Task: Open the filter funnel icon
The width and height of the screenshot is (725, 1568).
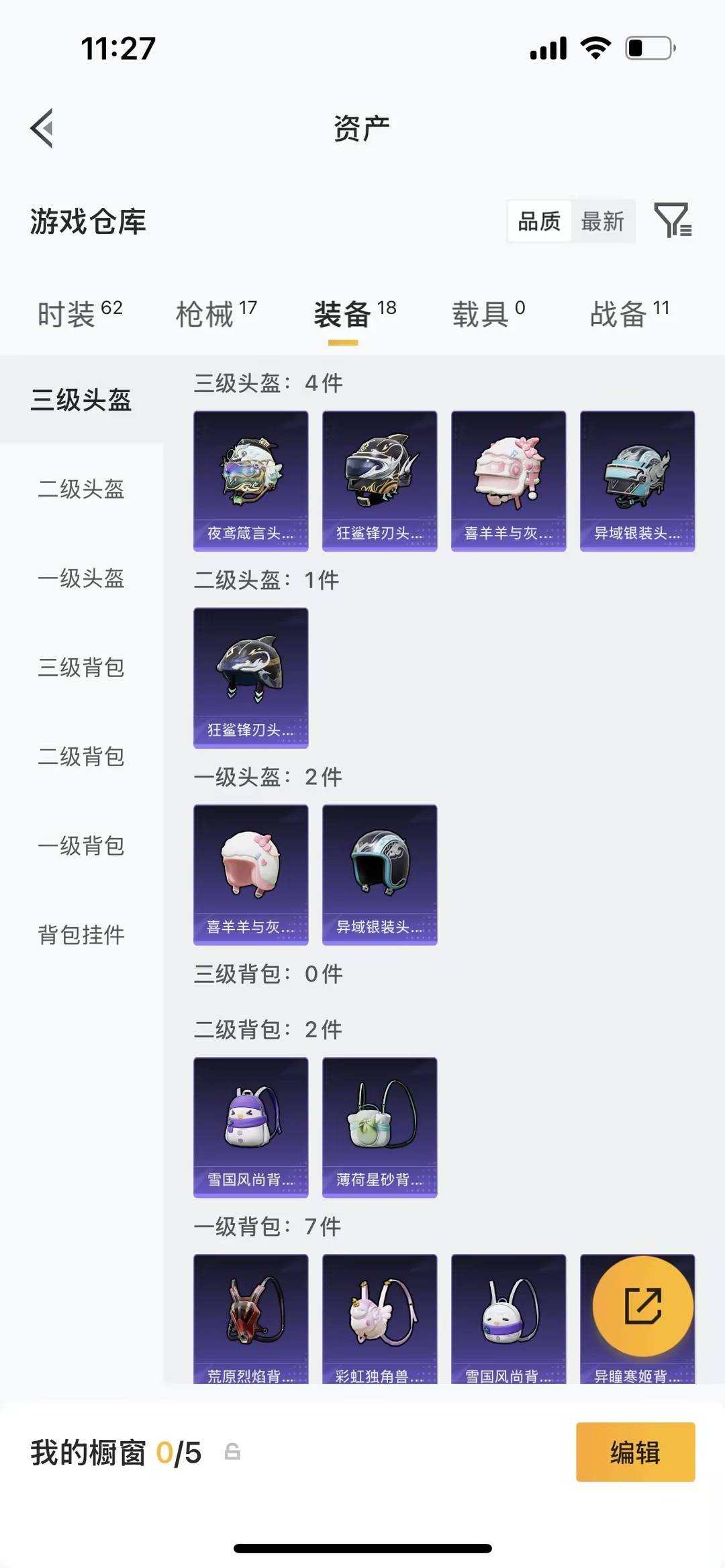Action: click(673, 220)
